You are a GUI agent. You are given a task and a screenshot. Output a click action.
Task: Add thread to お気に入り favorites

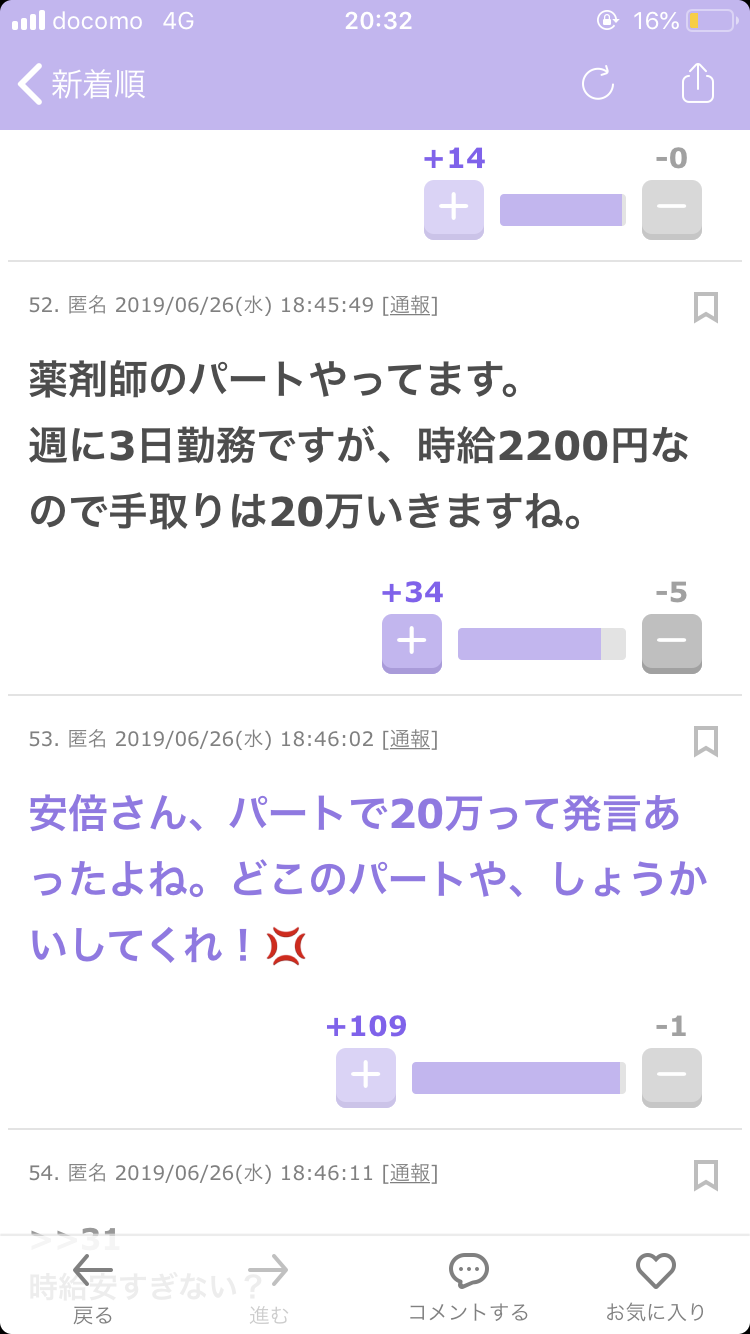pos(656,1288)
